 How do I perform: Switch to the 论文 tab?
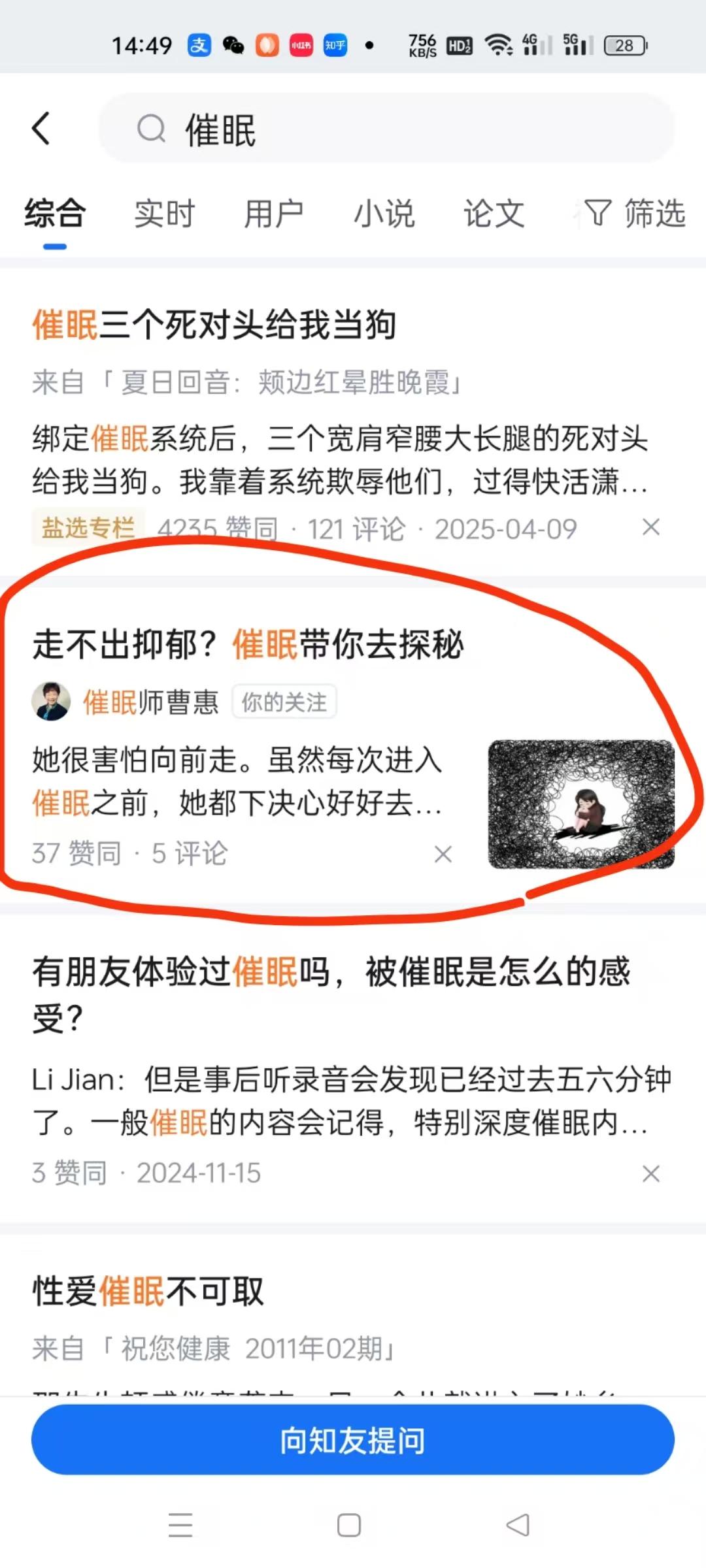click(494, 214)
